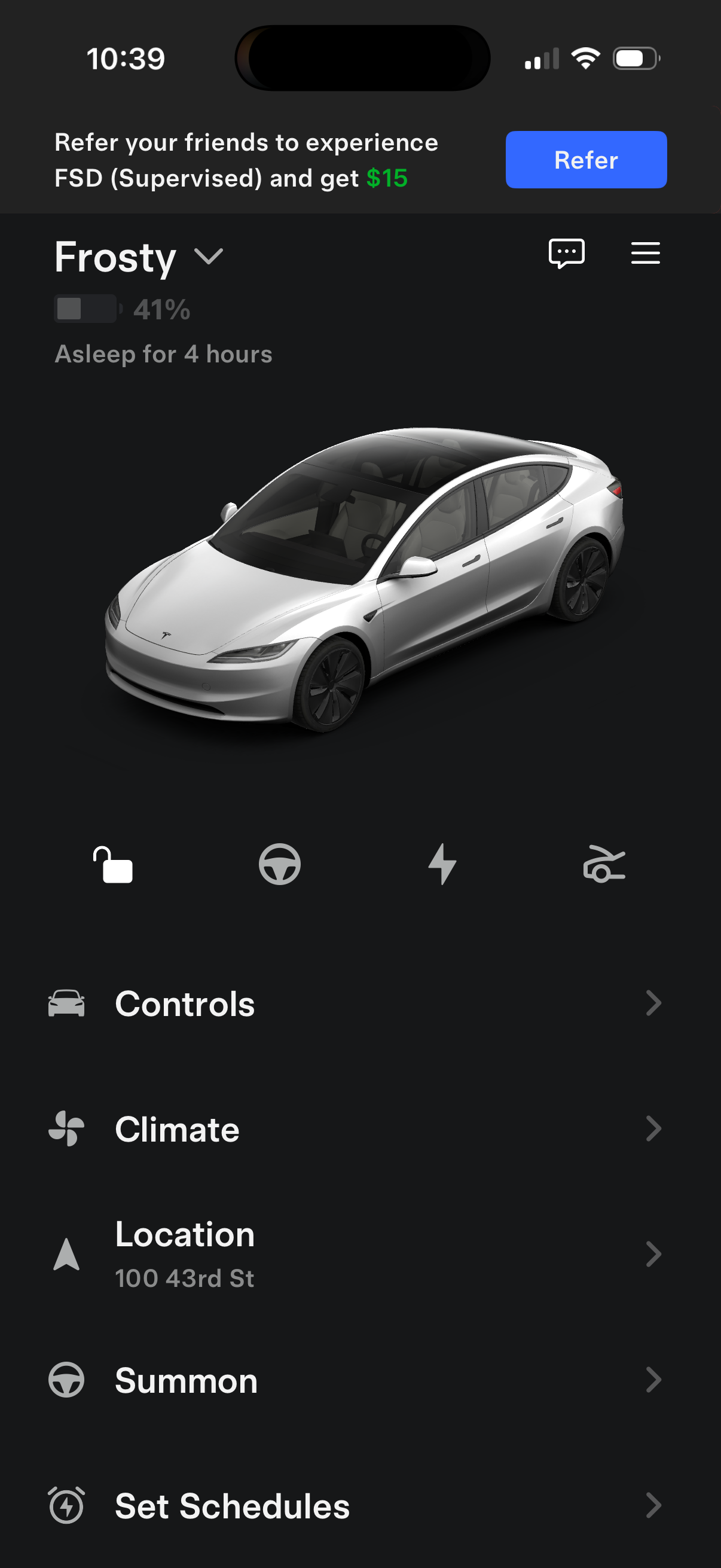Screen dimensions: 721x1568
Task: Open the hamburger menu
Action: coord(645,254)
